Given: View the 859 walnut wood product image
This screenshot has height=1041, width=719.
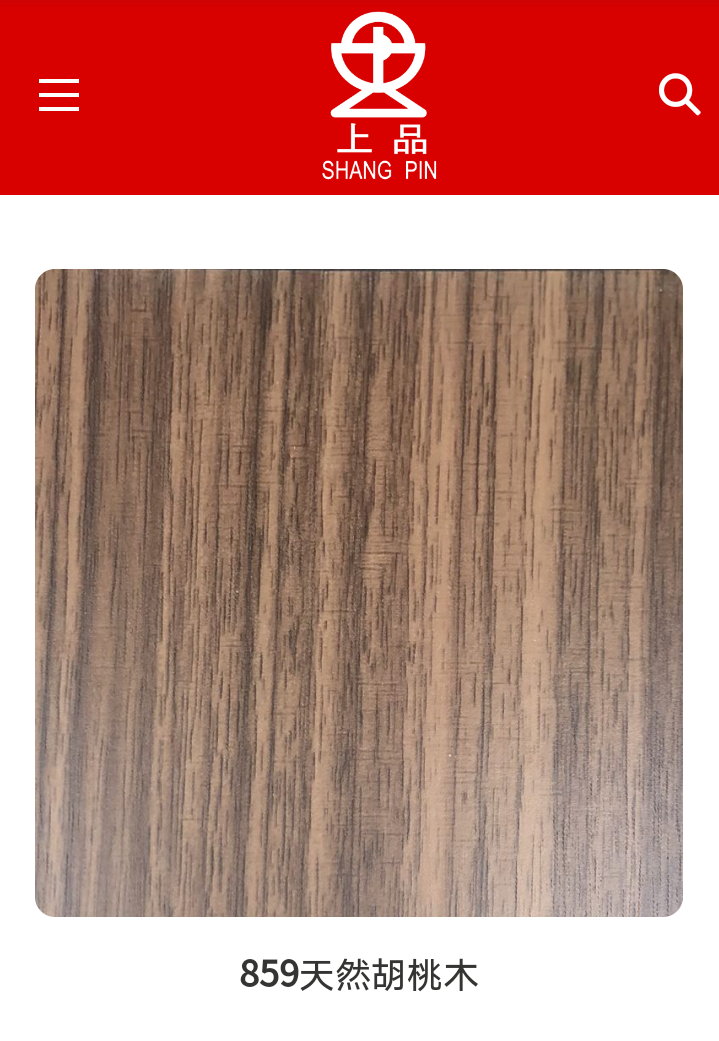Looking at the screenshot, I should [359, 592].
